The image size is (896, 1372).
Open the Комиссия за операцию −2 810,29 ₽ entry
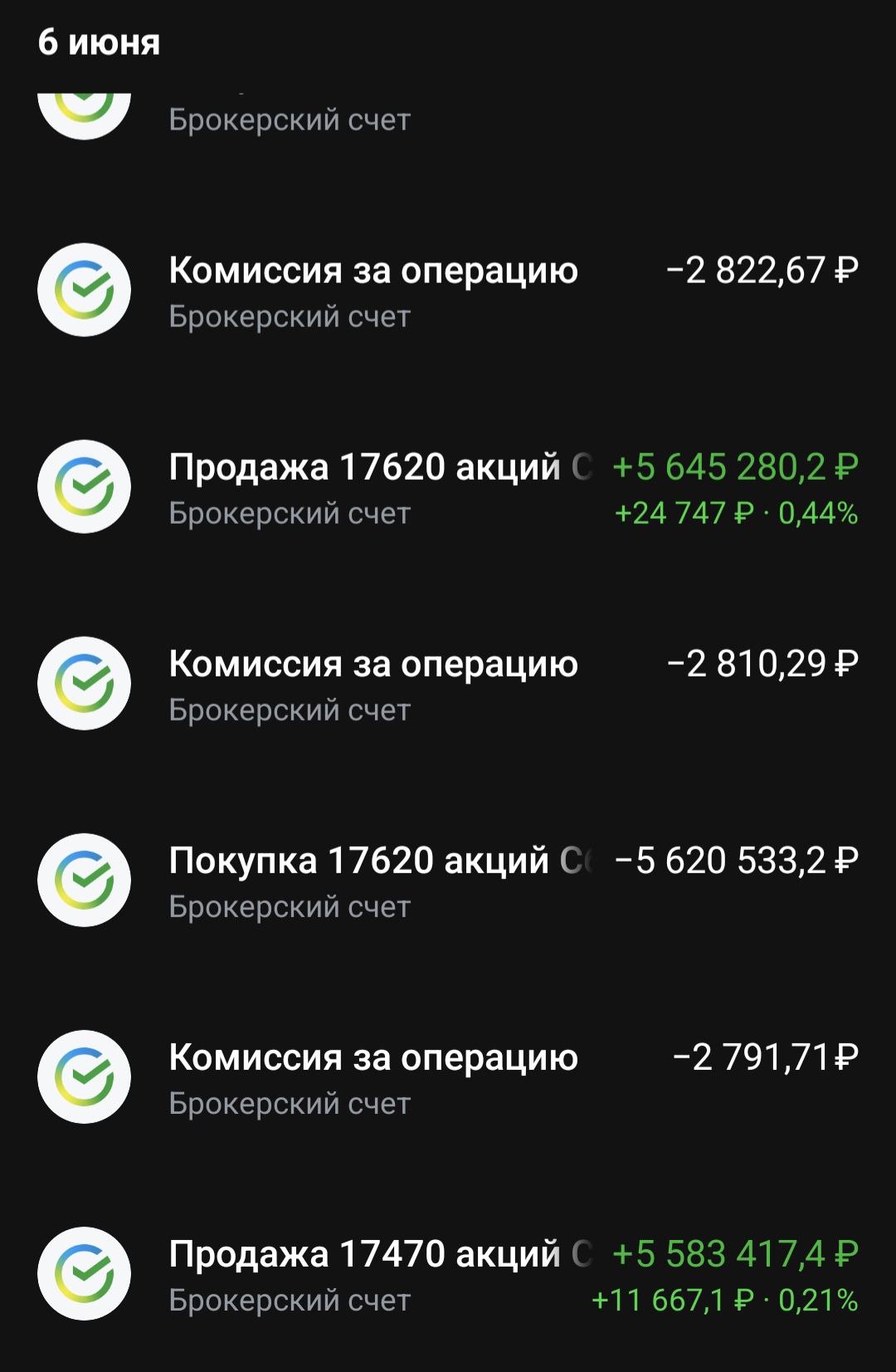click(448, 682)
